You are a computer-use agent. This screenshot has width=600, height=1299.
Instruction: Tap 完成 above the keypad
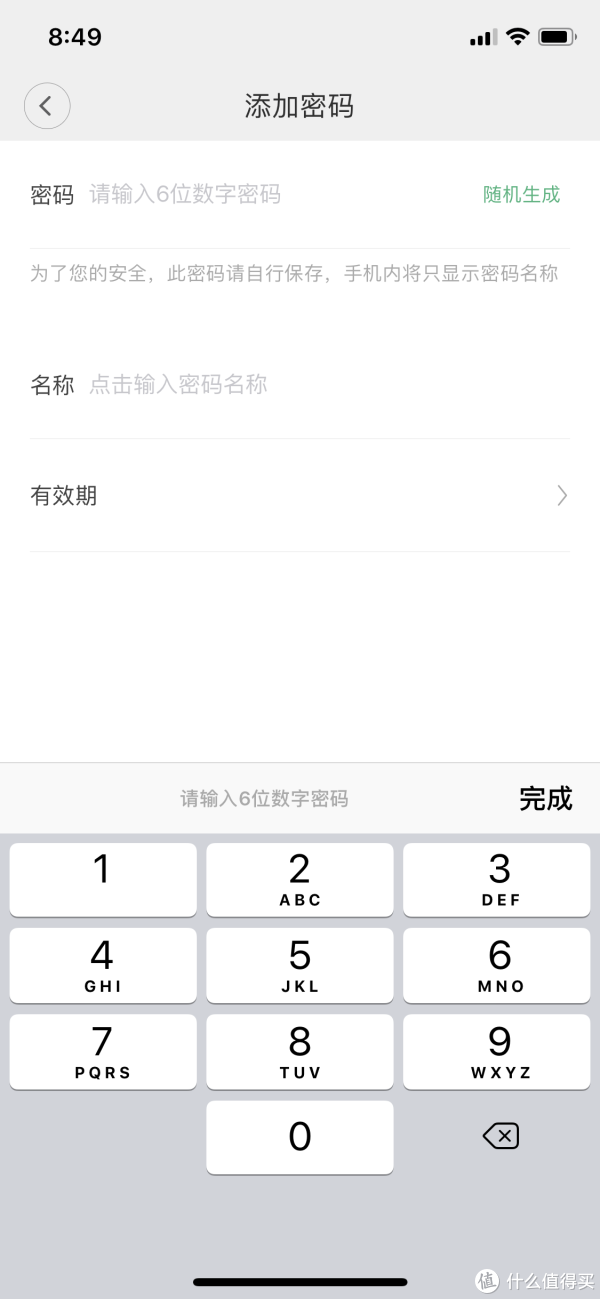click(545, 798)
